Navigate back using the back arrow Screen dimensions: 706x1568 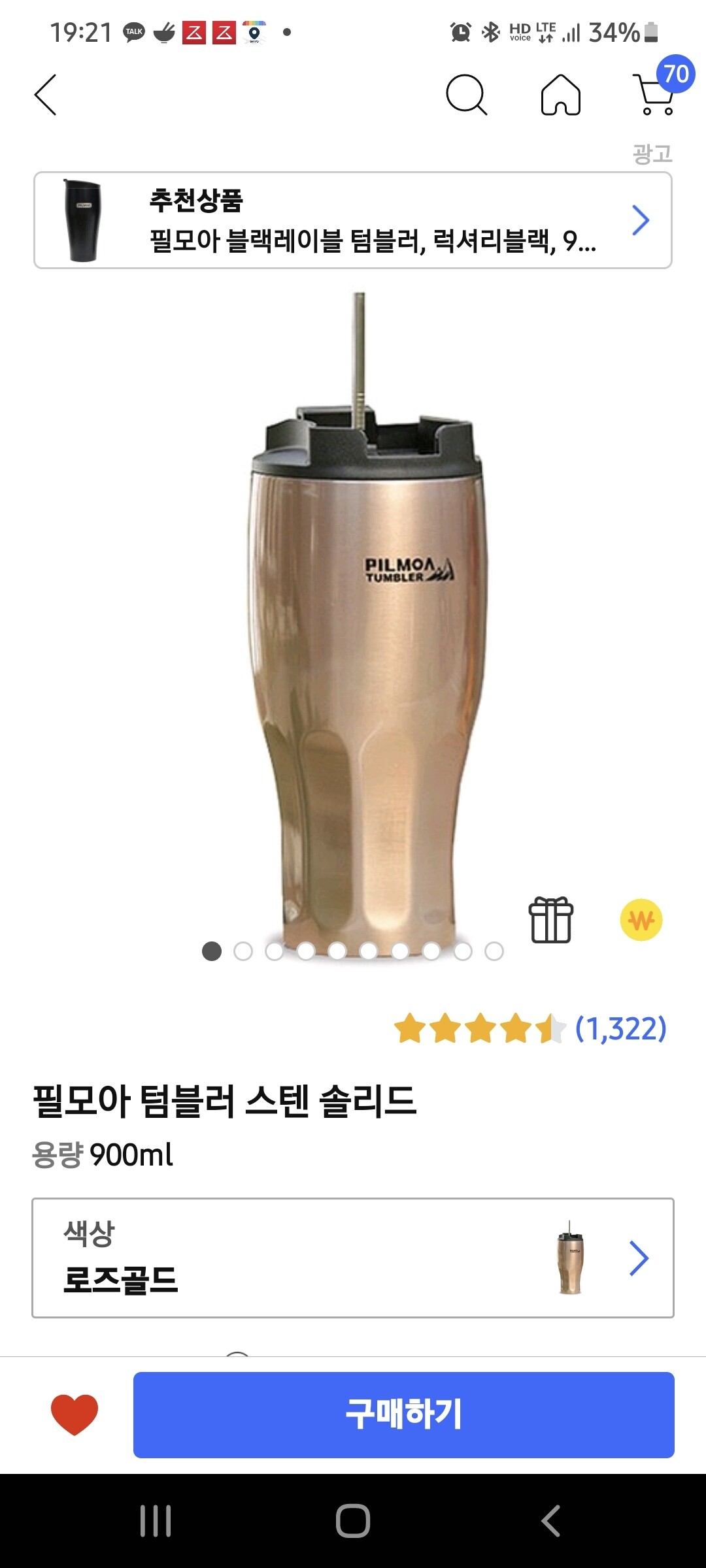43,94
